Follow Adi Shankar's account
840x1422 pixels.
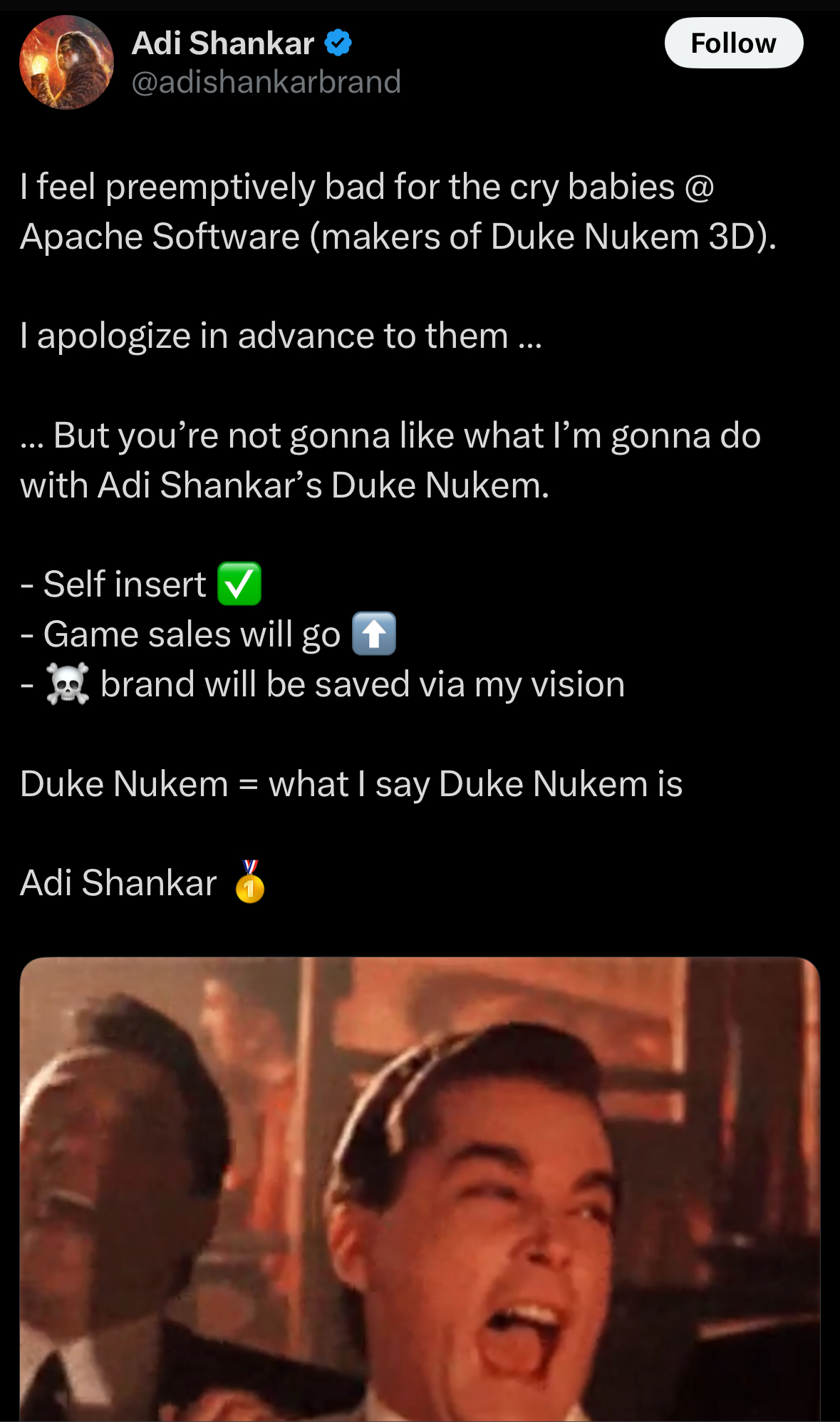(733, 43)
